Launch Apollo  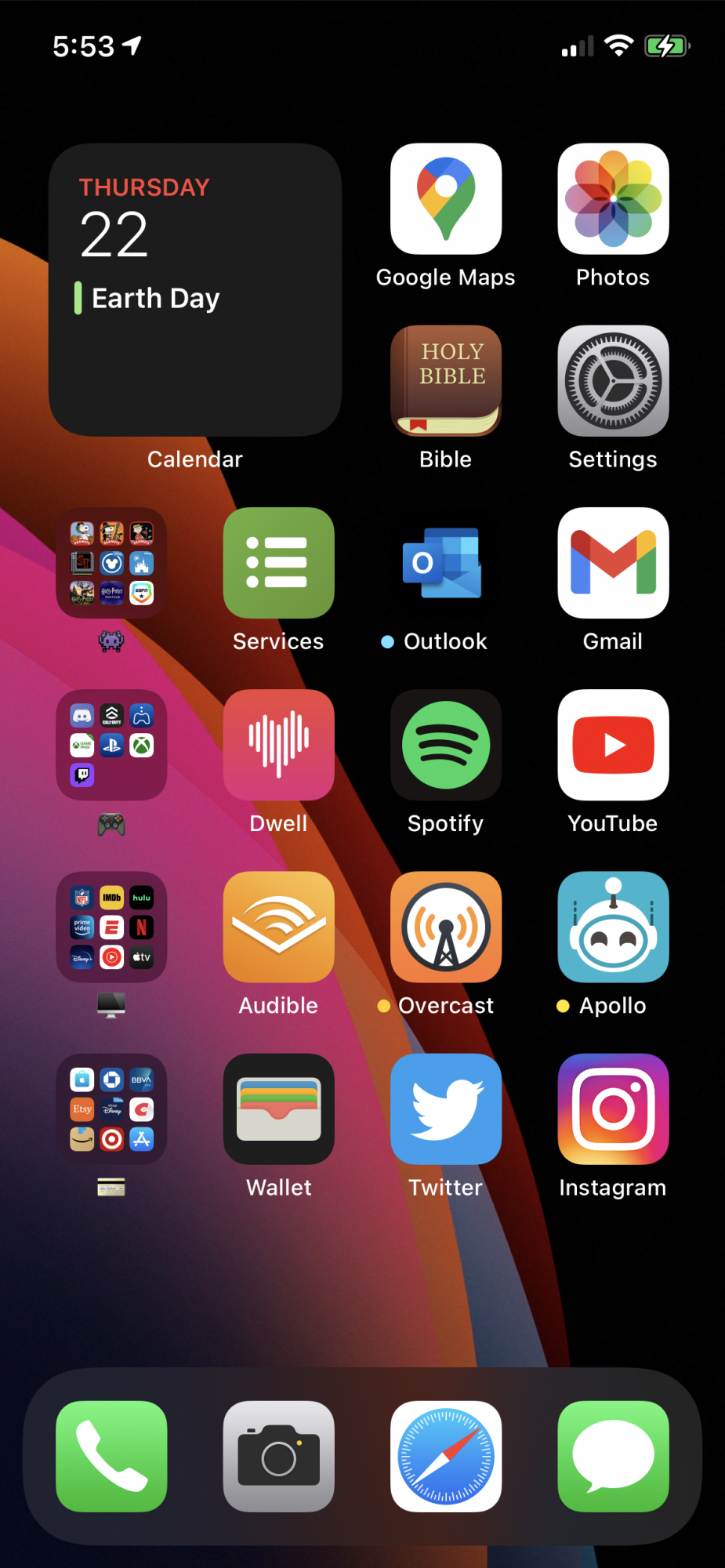[613, 927]
